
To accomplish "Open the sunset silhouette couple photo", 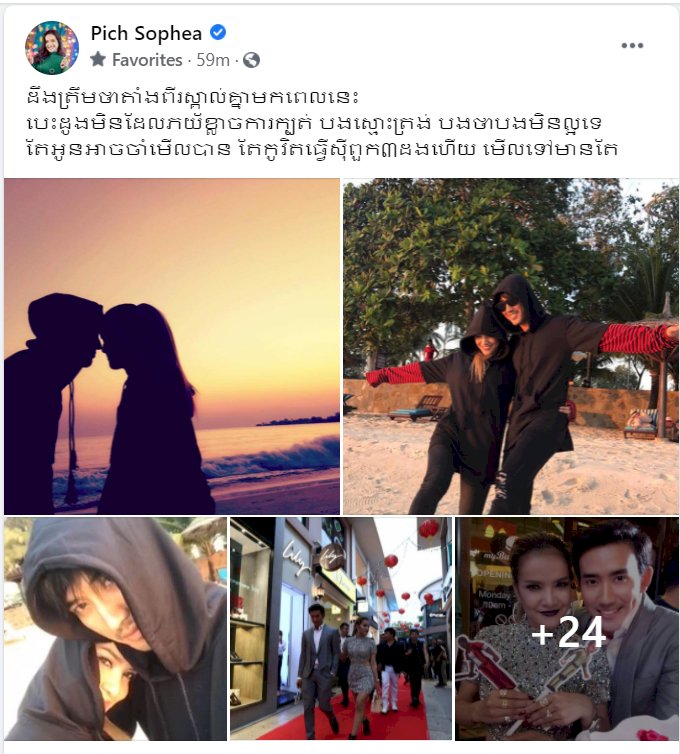I will coord(172,346).
